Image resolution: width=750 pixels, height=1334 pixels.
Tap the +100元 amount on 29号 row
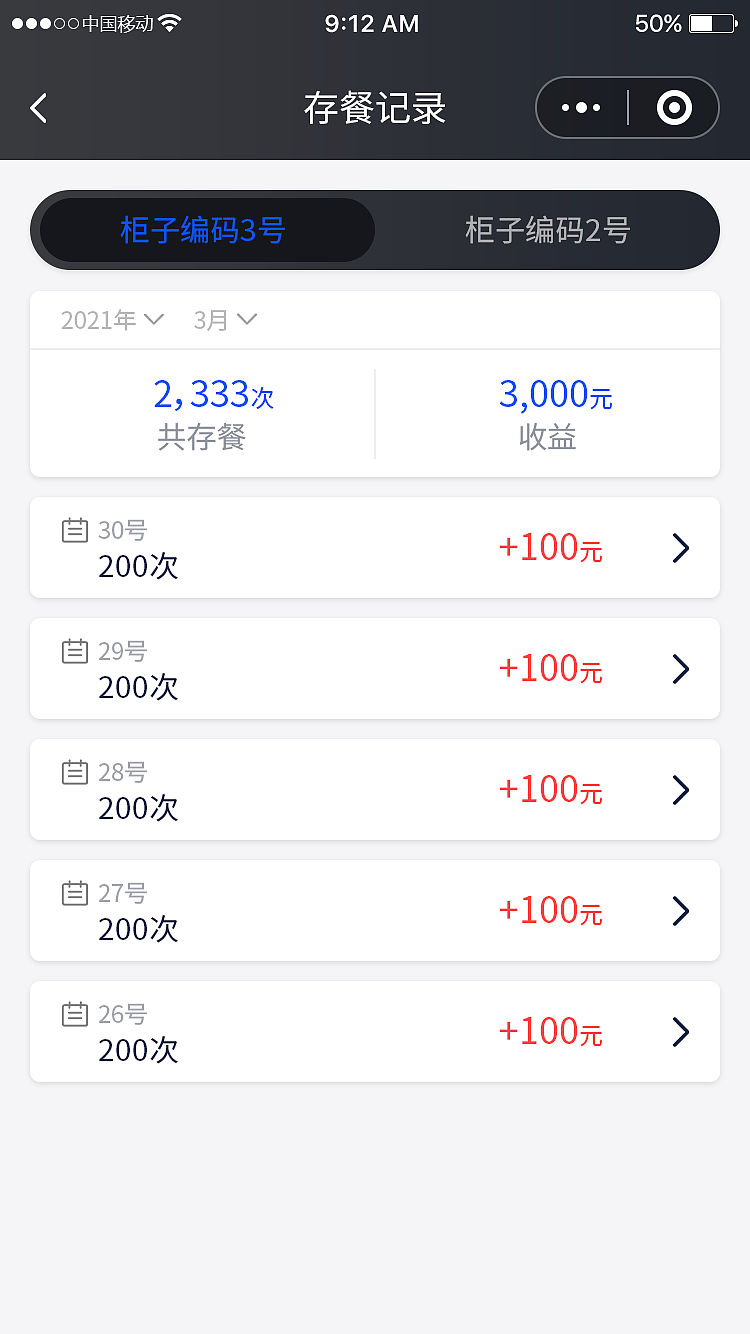pos(549,668)
